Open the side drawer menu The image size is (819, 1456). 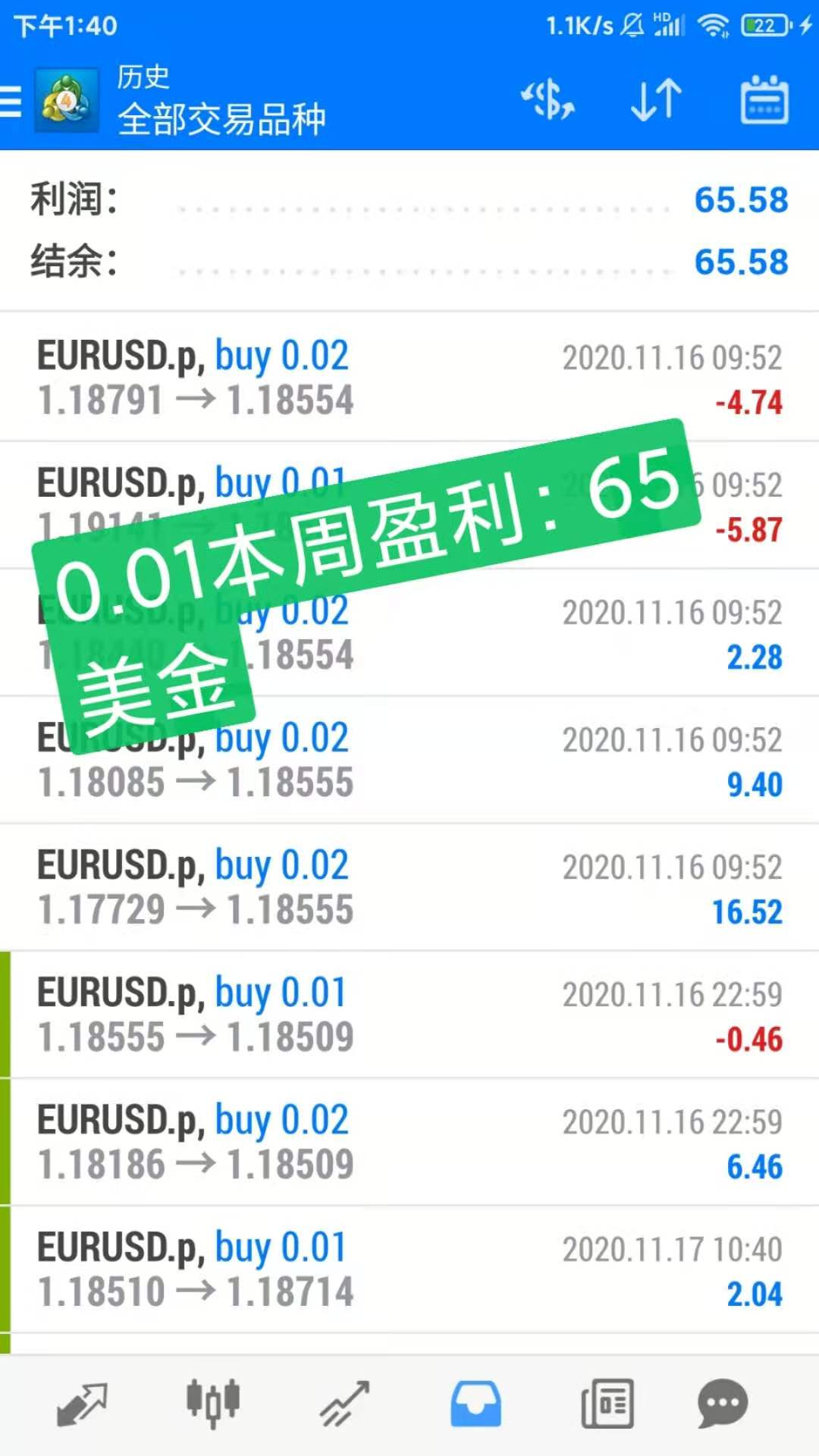[12, 101]
